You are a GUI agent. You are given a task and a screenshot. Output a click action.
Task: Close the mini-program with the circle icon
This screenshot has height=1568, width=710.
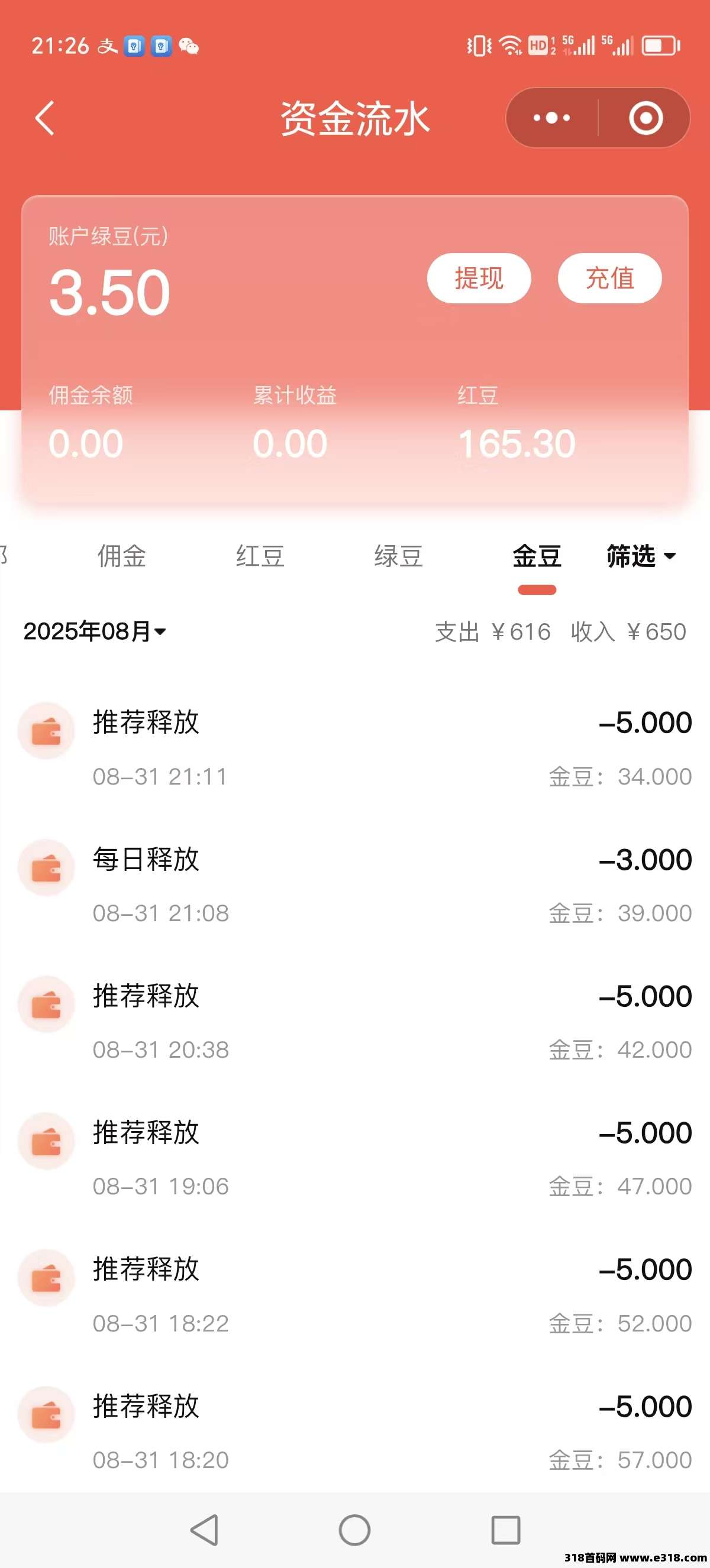click(x=646, y=118)
